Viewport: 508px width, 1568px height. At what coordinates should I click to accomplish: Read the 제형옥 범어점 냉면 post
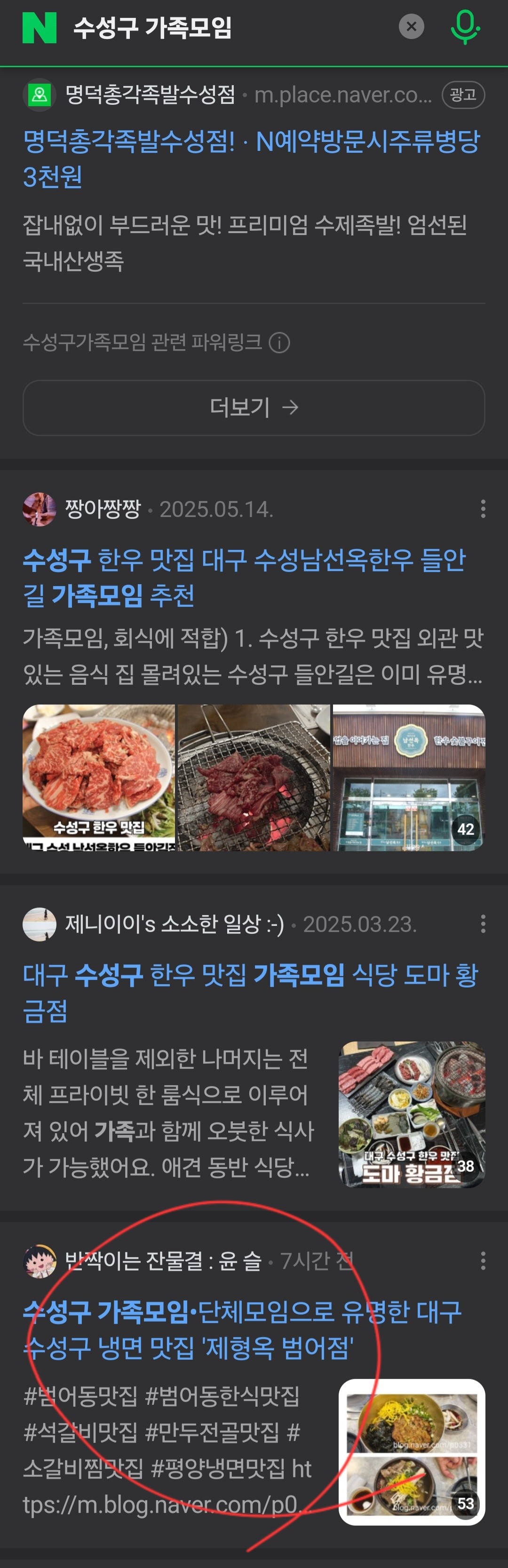(242, 1329)
